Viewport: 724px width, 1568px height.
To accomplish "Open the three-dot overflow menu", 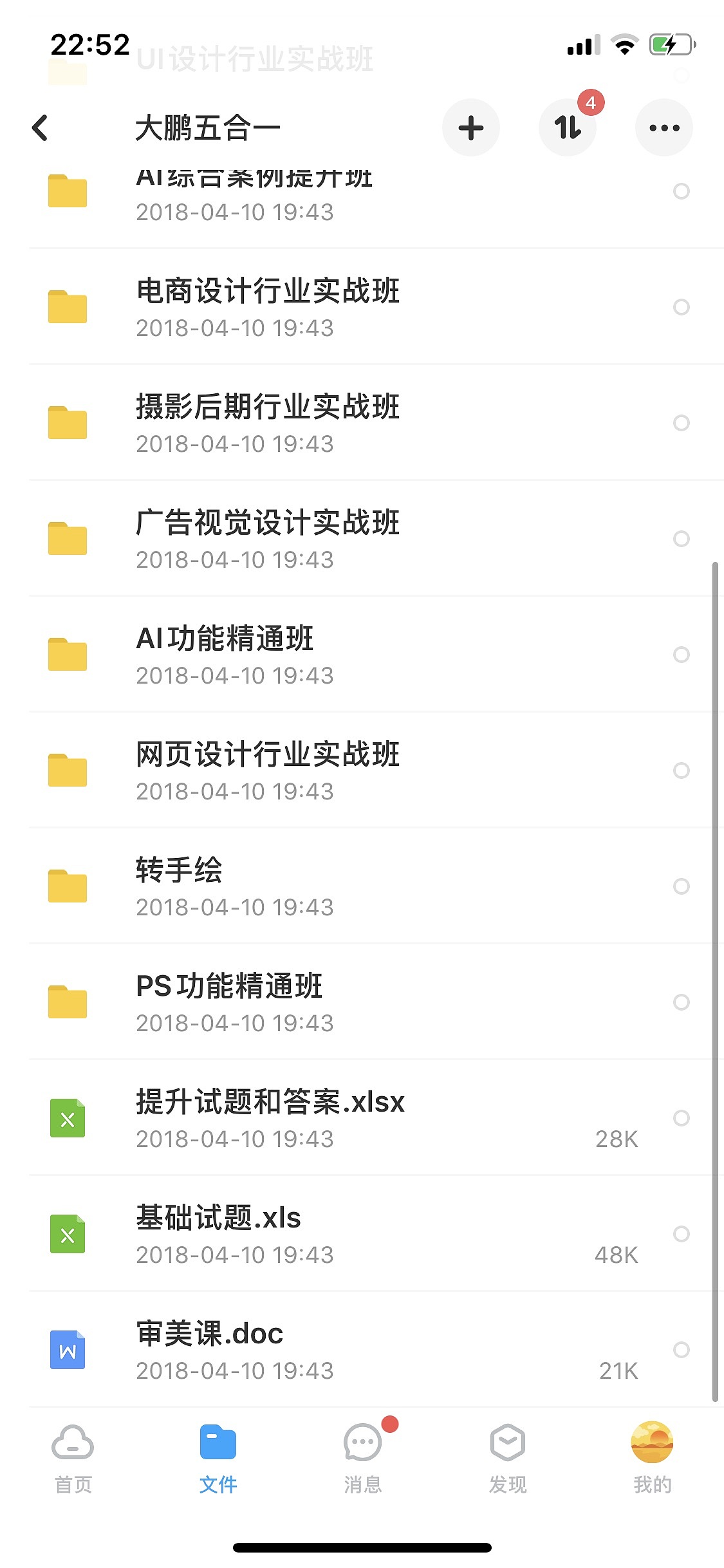I will pos(664,127).
